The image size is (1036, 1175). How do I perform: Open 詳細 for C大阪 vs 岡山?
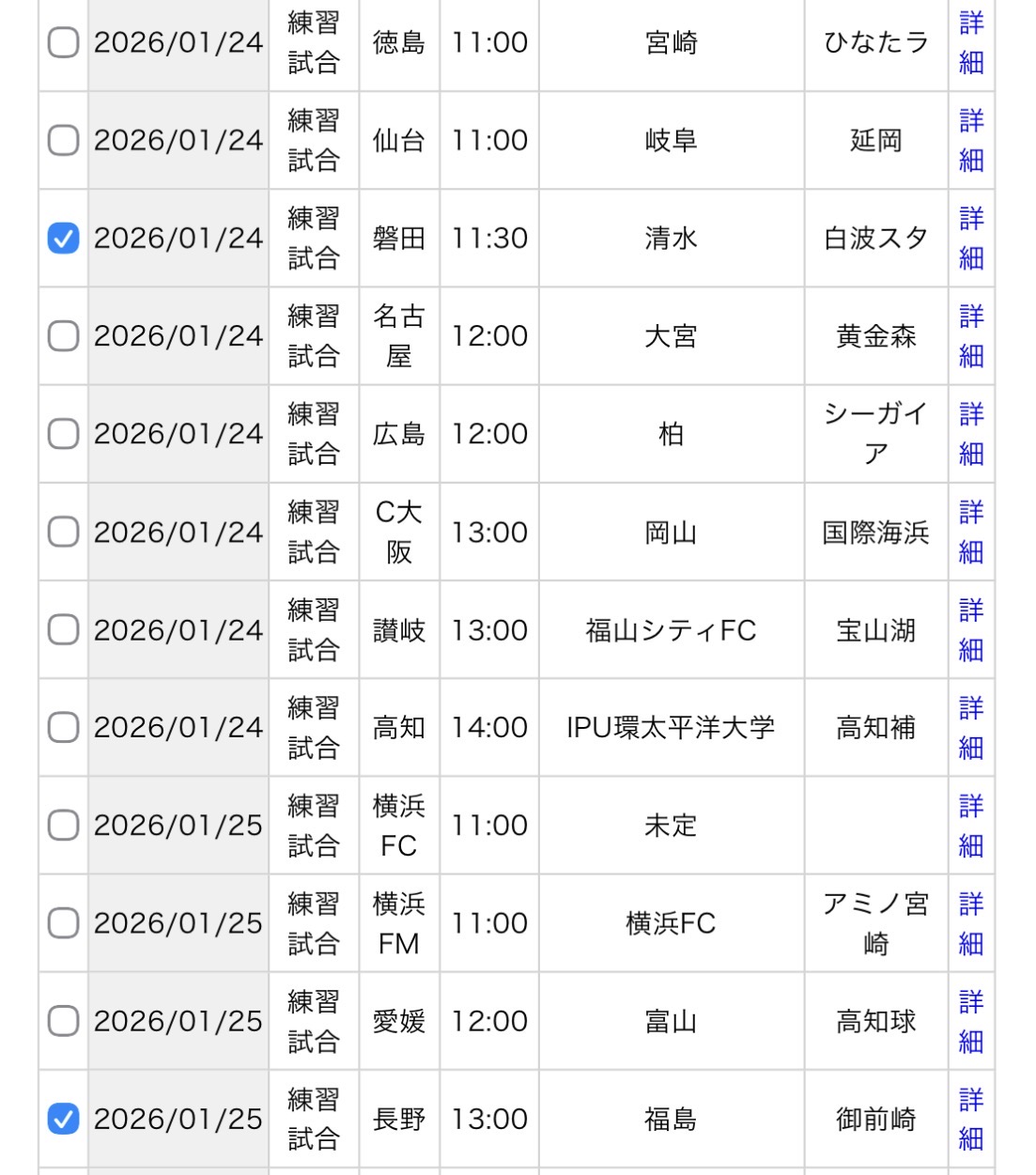tap(971, 532)
